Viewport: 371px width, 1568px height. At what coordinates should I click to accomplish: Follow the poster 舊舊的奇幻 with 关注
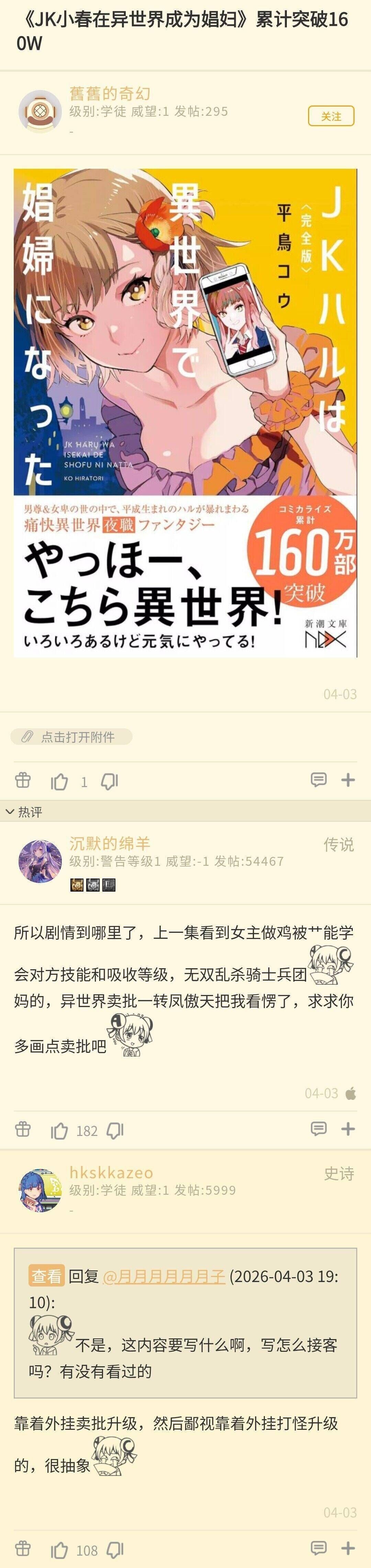coord(331,115)
